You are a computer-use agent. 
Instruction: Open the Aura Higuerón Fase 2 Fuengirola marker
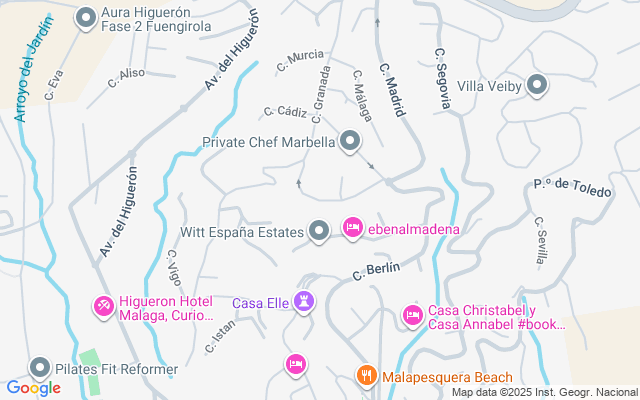(x=87, y=17)
